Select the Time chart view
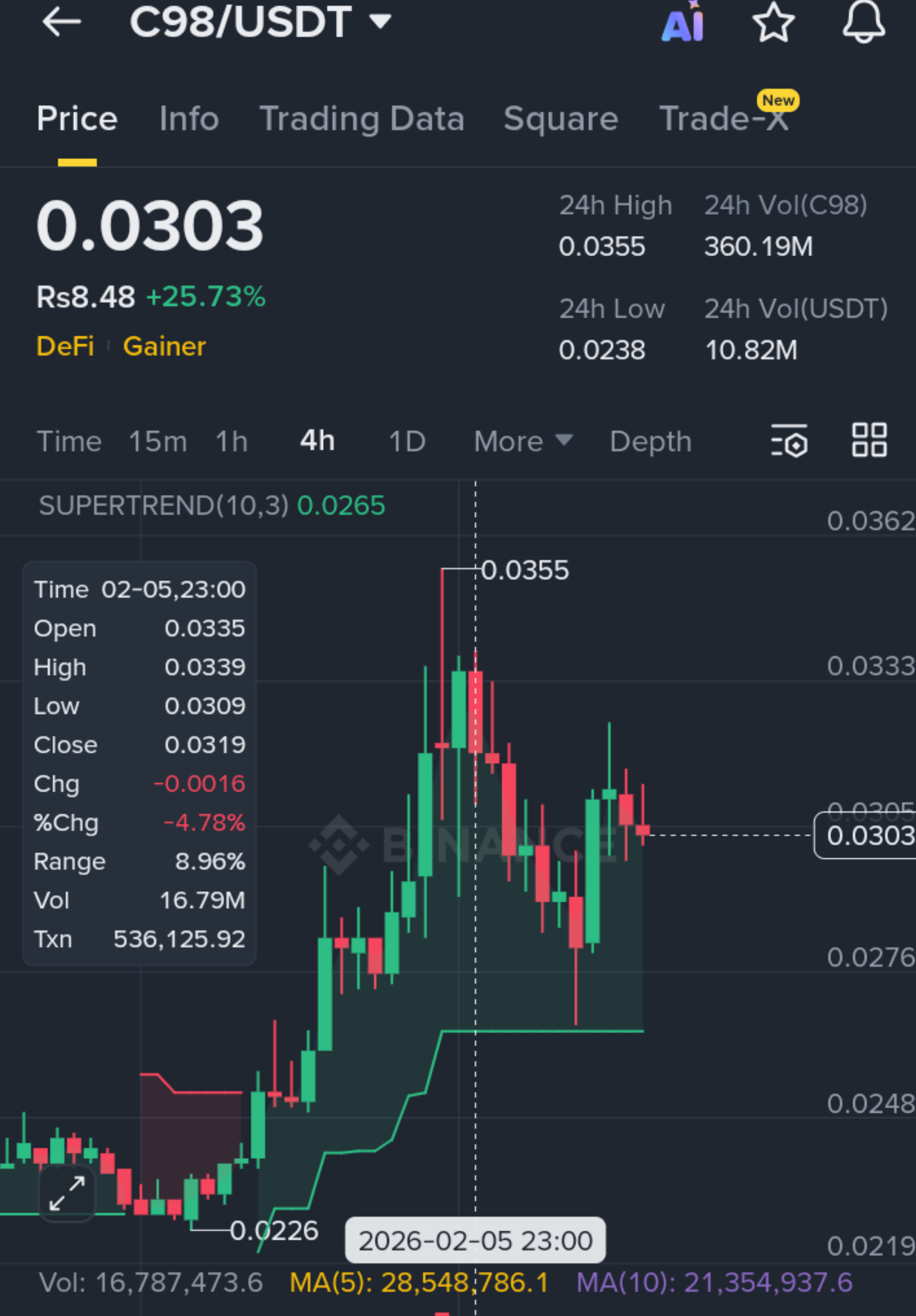Viewport: 916px width, 1316px height. (69, 442)
